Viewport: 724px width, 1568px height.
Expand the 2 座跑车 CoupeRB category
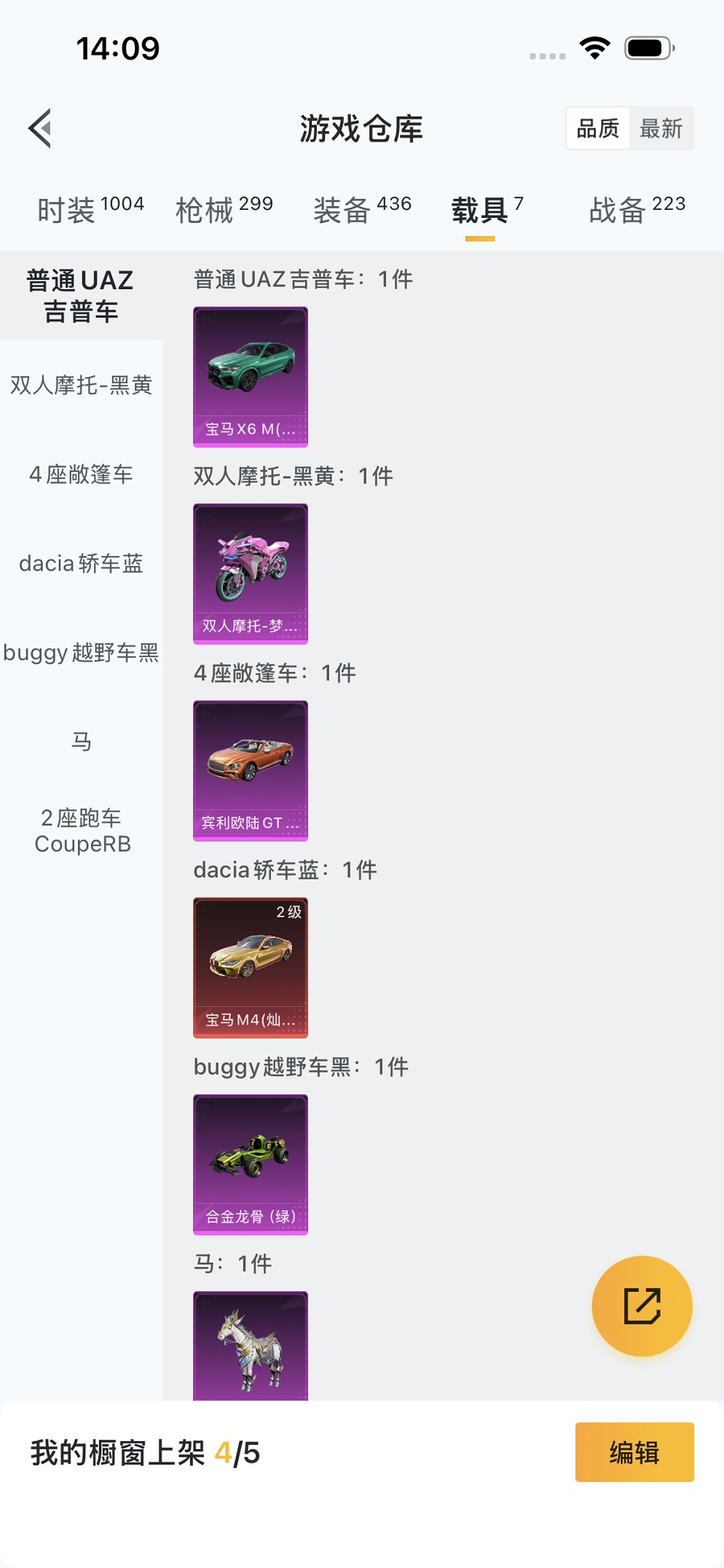[82, 830]
